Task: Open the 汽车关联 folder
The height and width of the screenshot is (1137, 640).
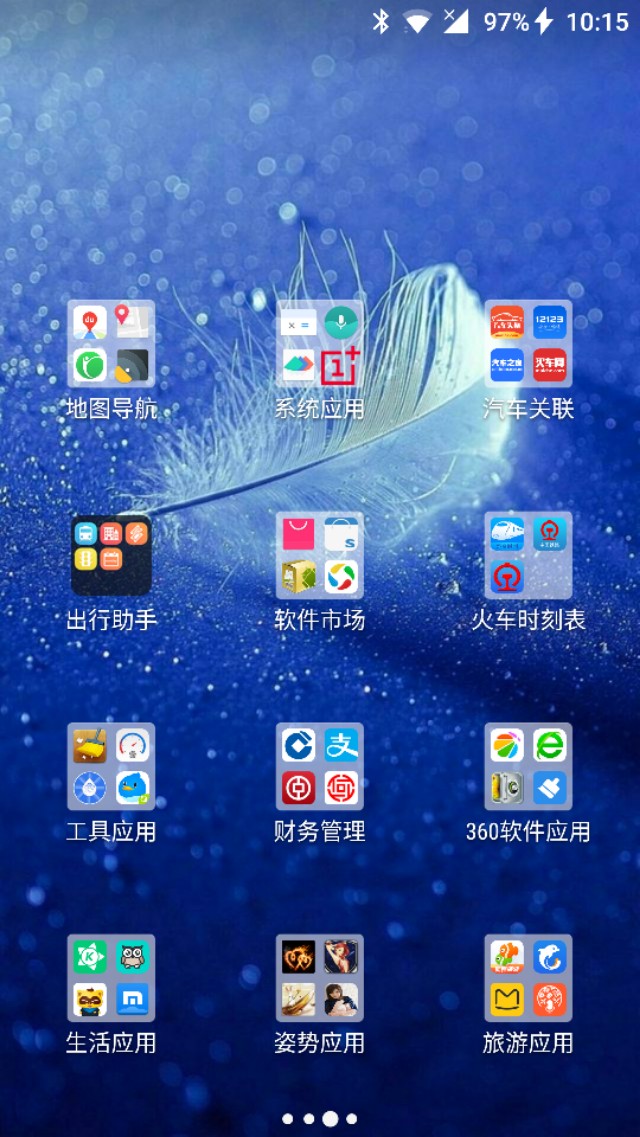Action: click(x=528, y=344)
